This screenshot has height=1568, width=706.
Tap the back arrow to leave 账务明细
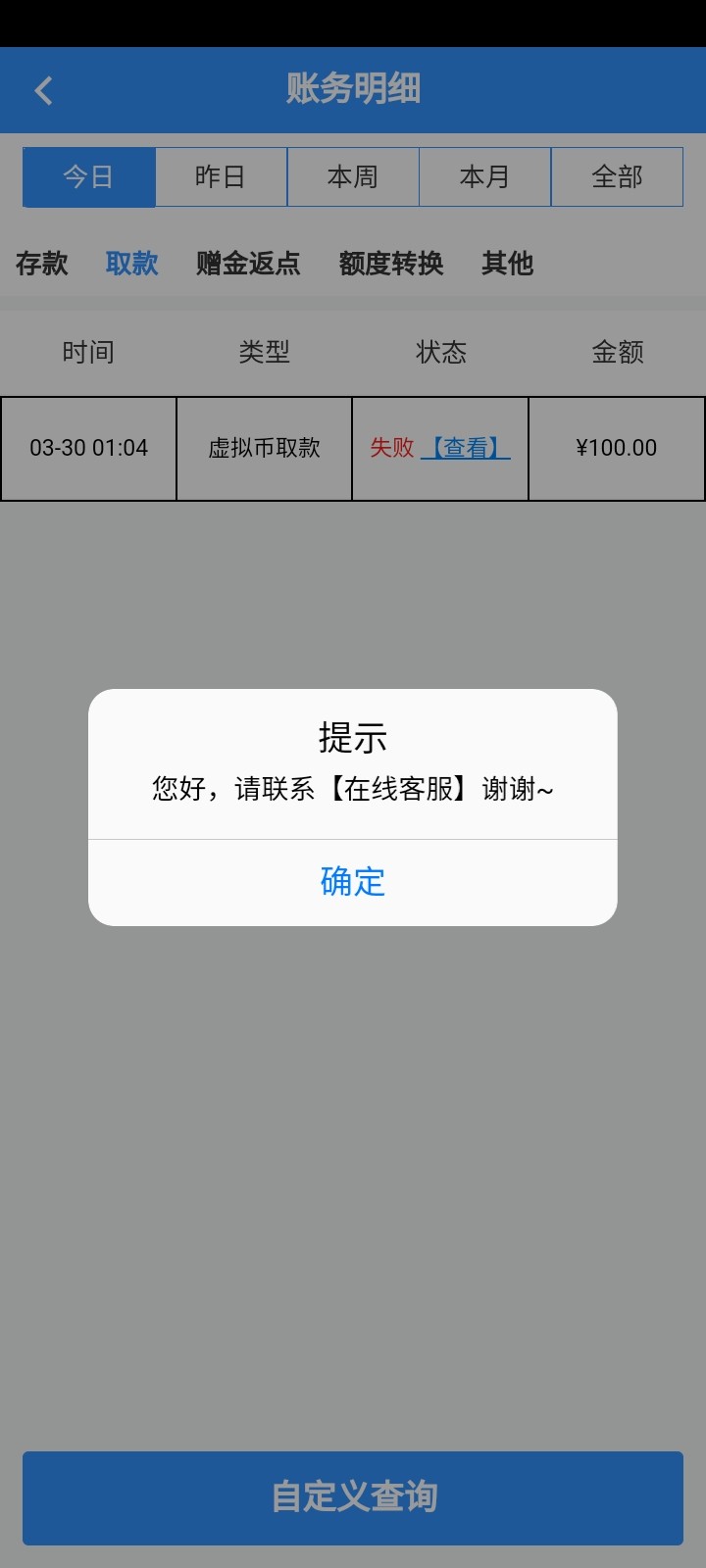(43, 89)
